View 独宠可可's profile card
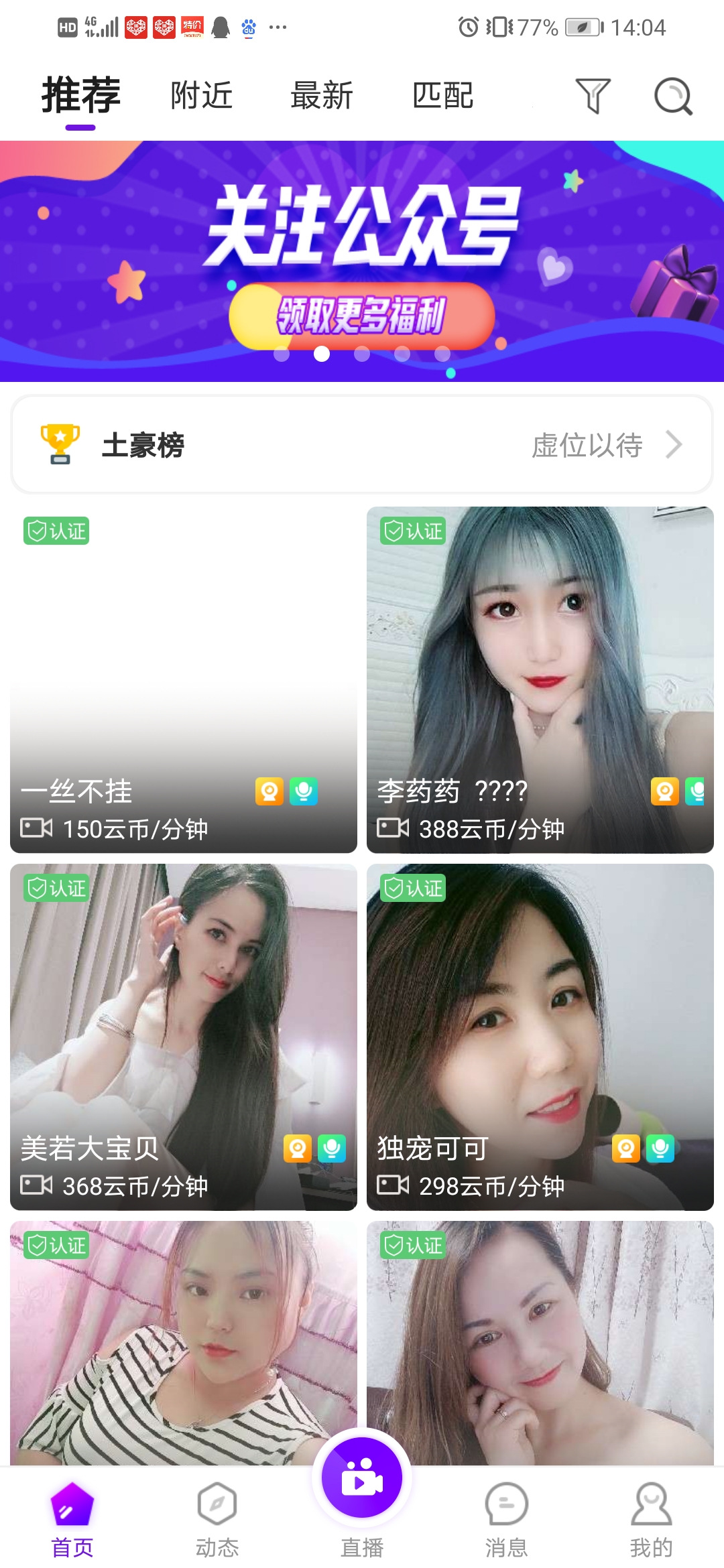The width and height of the screenshot is (724, 1568). click(x=540, y=1037)
